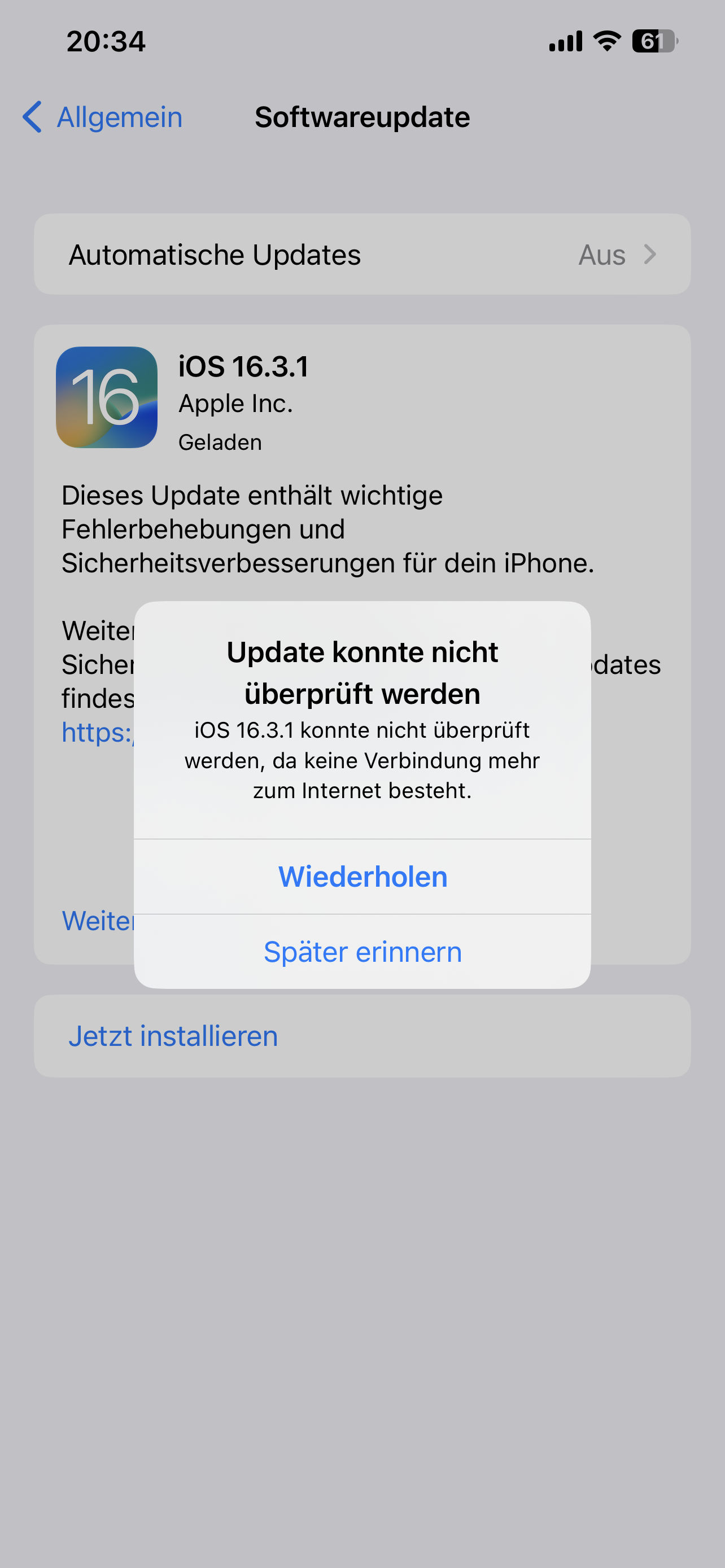This screenshot has width=725, height=1568.
Task: Open Automatische Updates settings
Action: [x=362, y=255]
